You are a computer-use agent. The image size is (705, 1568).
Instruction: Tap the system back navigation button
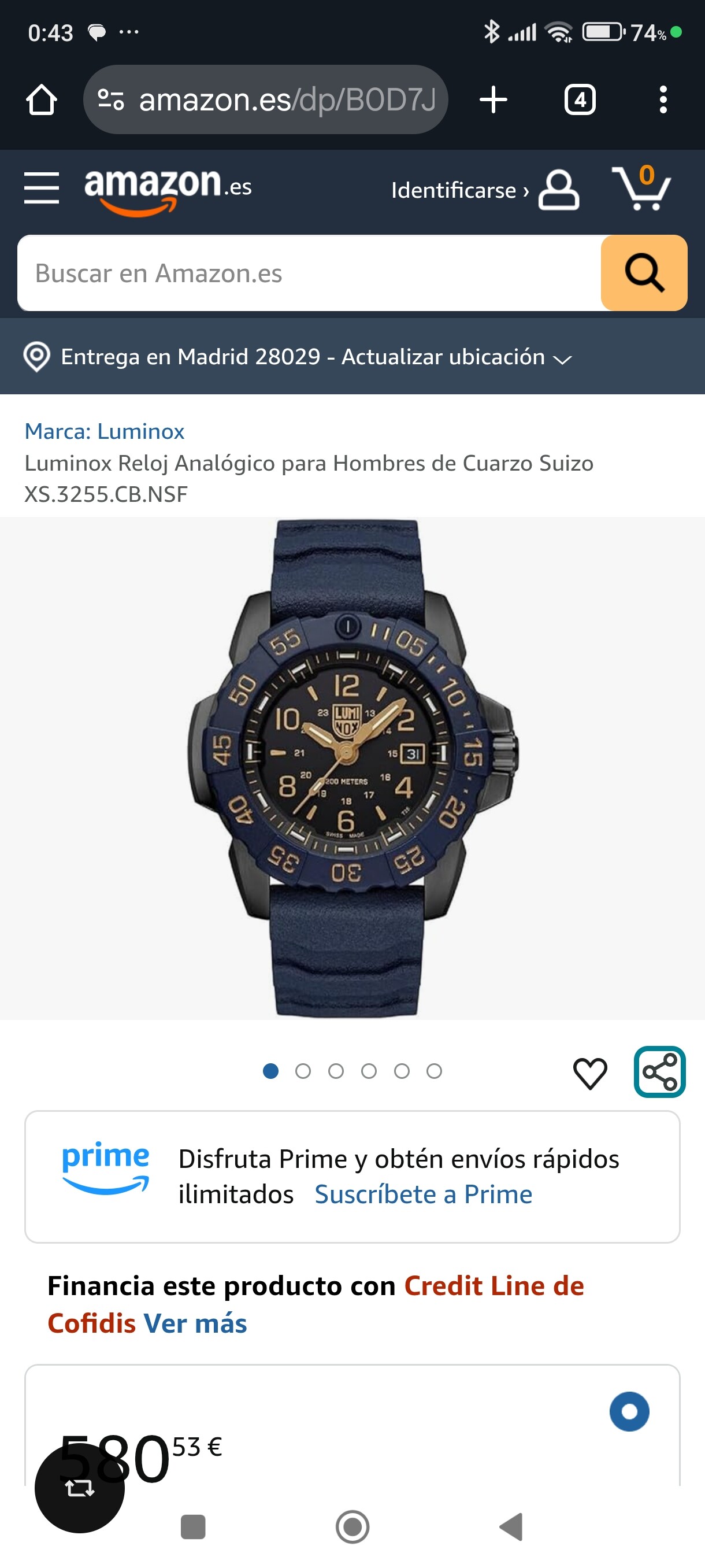tap(511, 1526)
